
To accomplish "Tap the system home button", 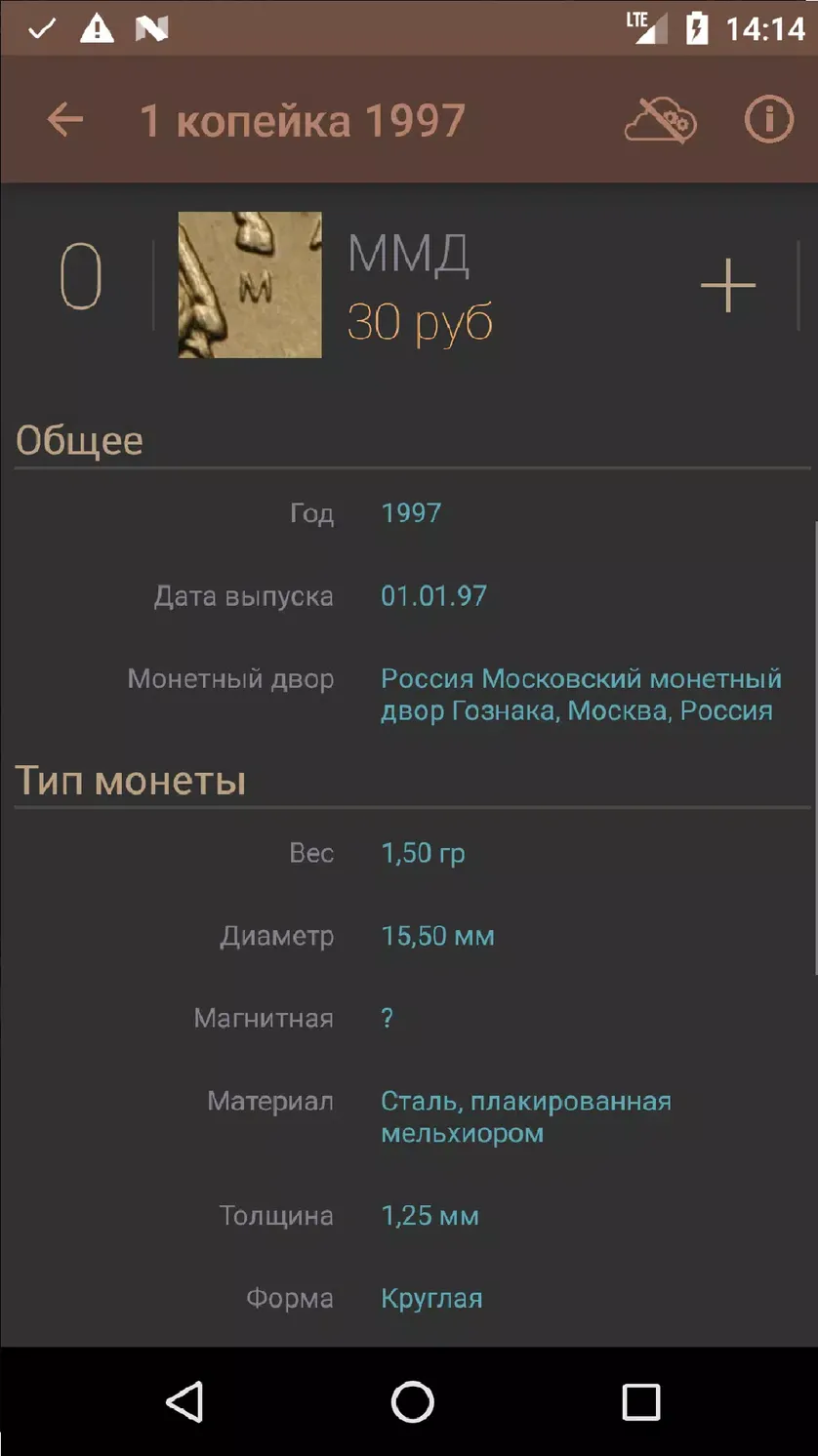I will point(412,1402).
